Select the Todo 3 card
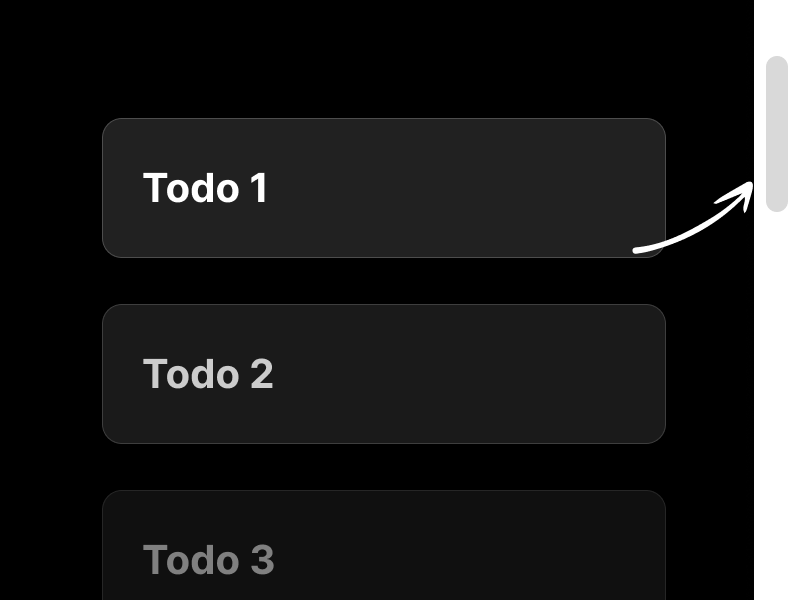This screenshot has width=800, height=600. [x=383, y=550]
